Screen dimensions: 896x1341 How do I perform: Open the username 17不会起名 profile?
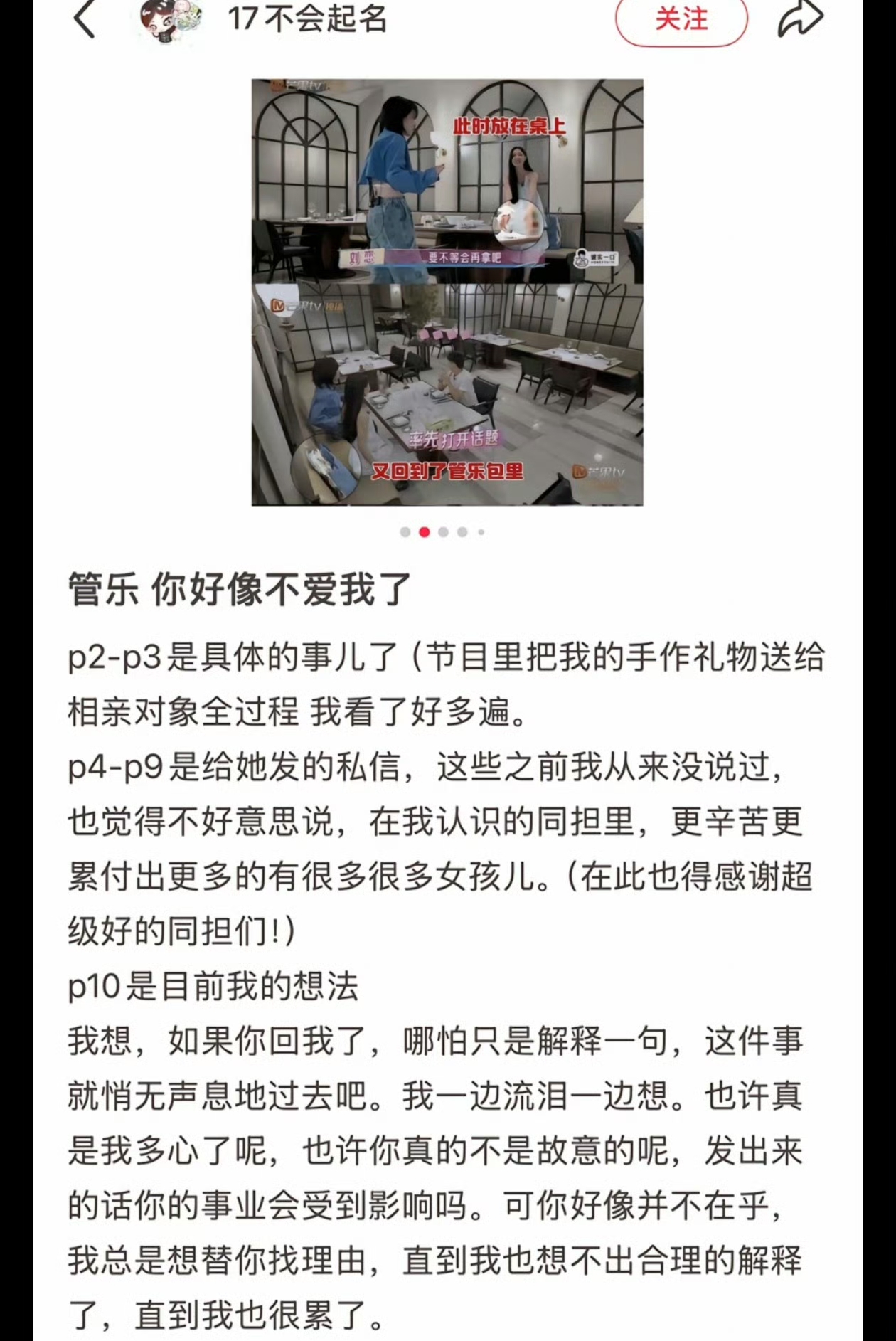(x=307, y=19)
